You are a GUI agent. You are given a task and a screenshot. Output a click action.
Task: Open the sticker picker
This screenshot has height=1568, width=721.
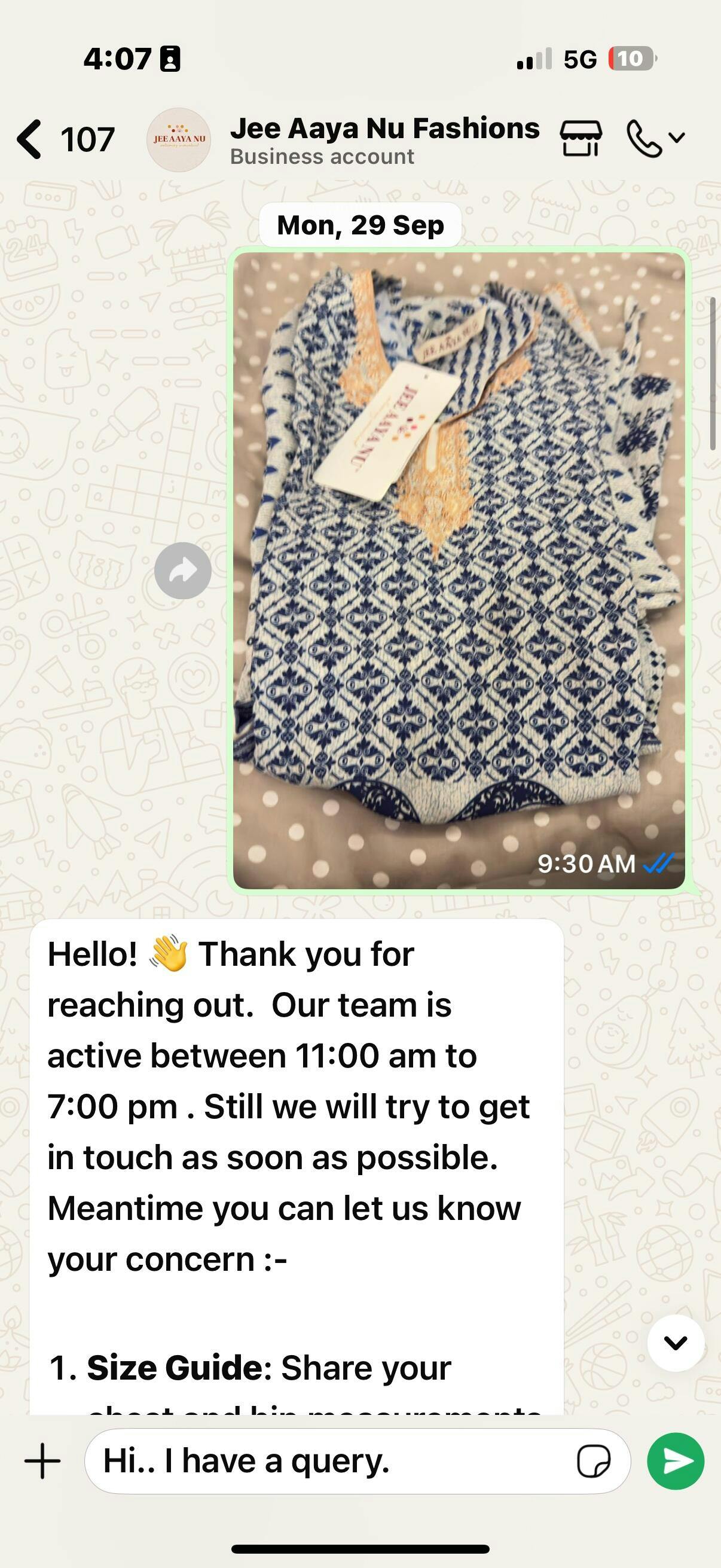tap(593, 1461)
